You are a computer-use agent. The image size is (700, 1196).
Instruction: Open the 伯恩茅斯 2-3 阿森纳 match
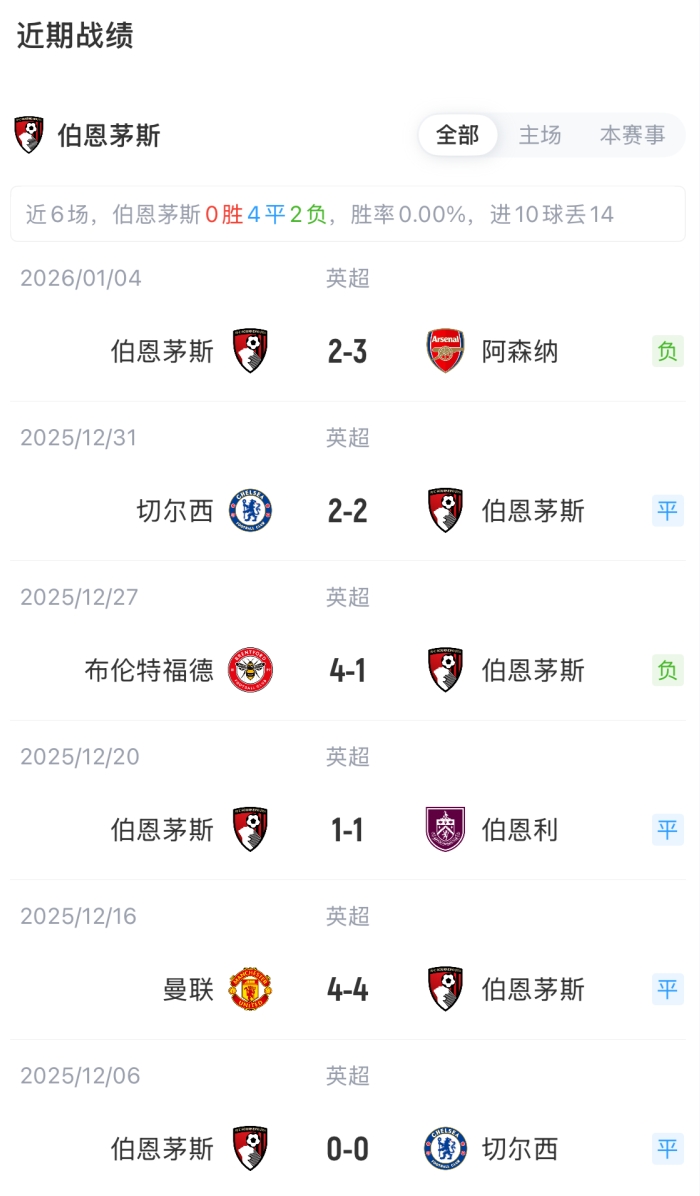[348, 351]
